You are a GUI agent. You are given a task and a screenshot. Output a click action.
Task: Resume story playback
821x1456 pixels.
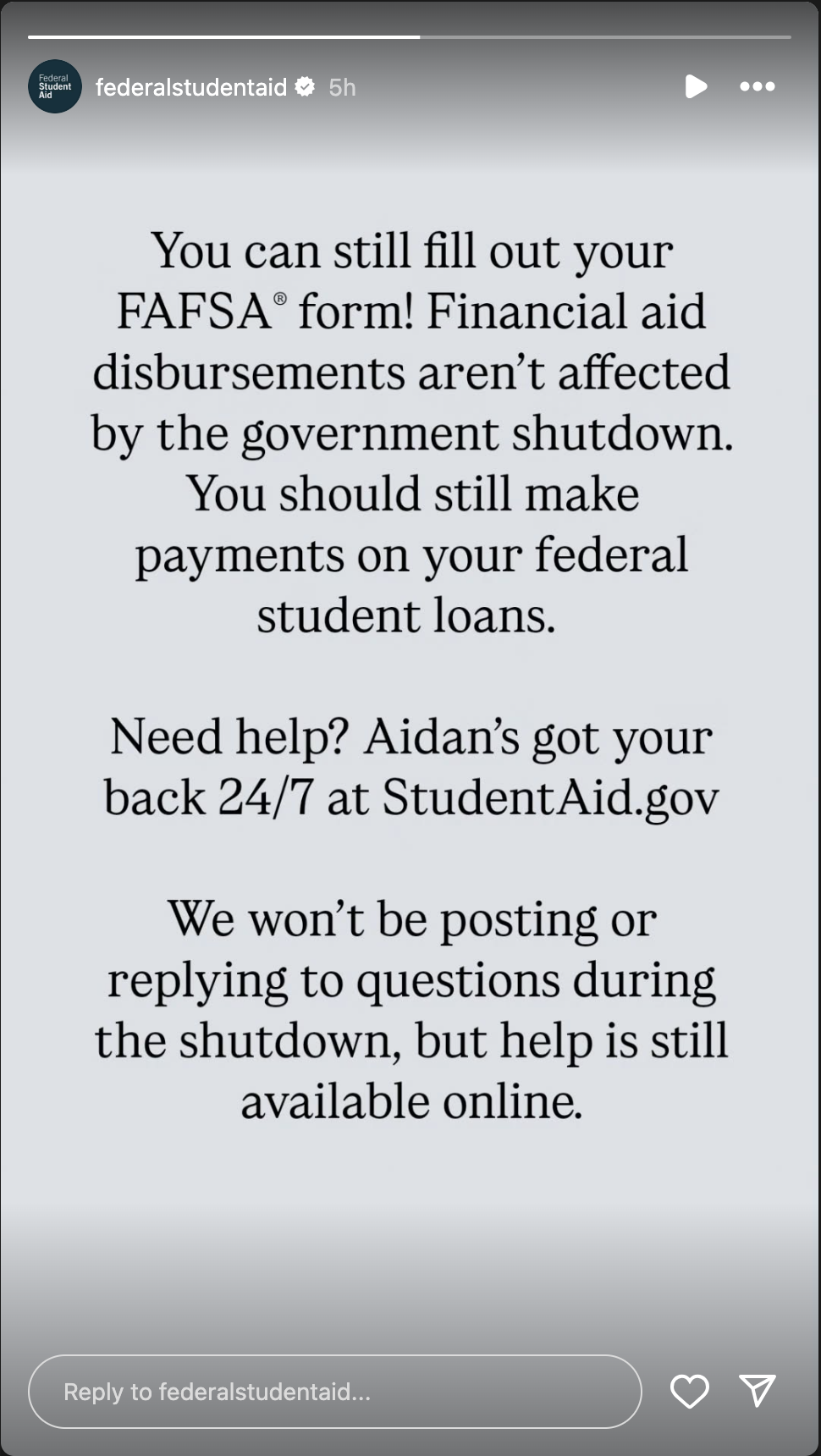[x=696, y=86]
